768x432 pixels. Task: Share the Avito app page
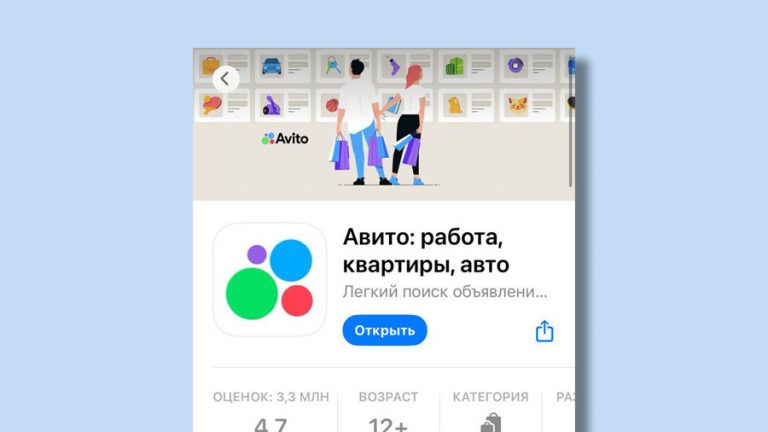[544, 331]
